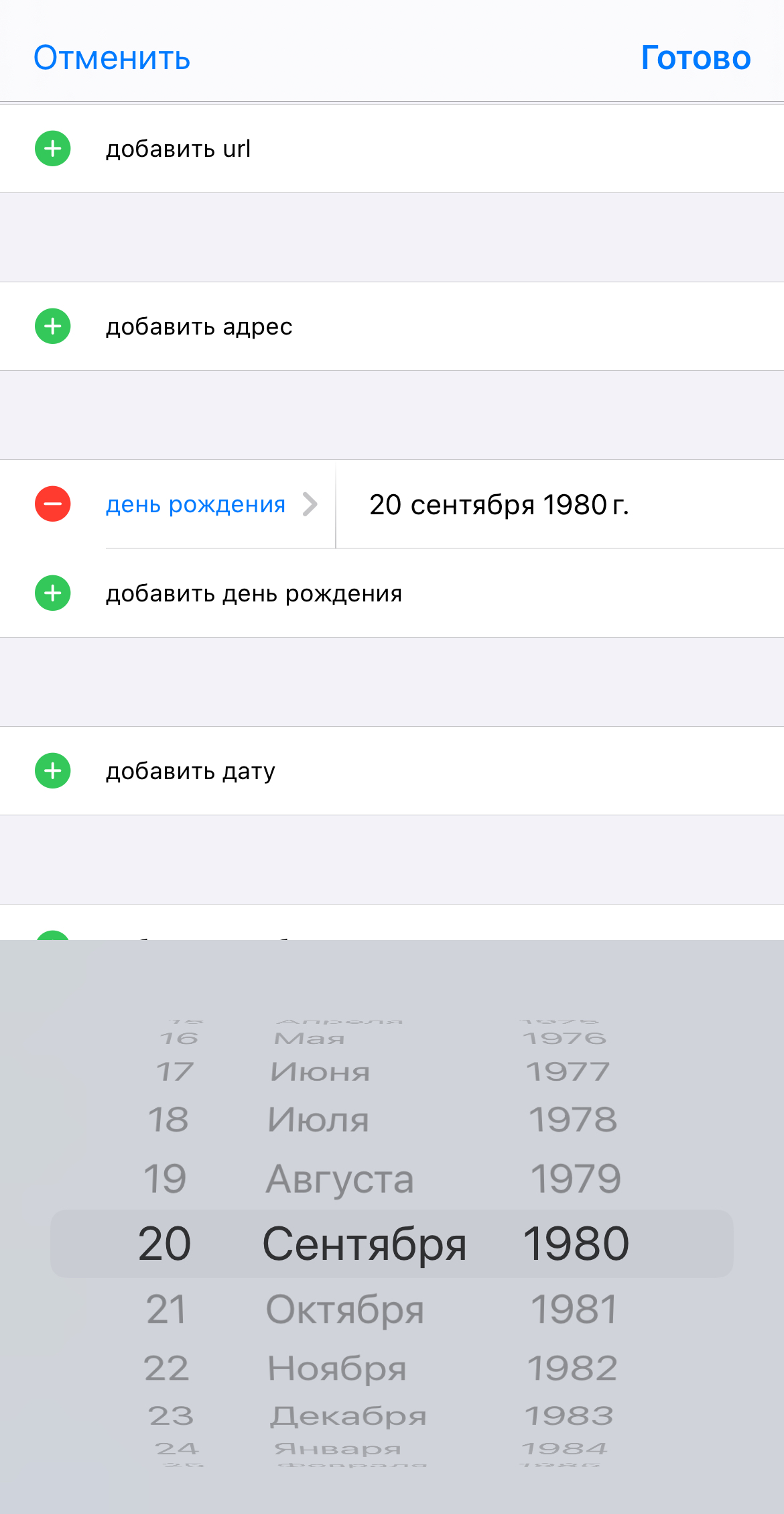The height and width of the screenshot is (1514, 784).
Task: Choose year 1979 in the wheel
Action: pyautogui.click(x=576, y=1179)
